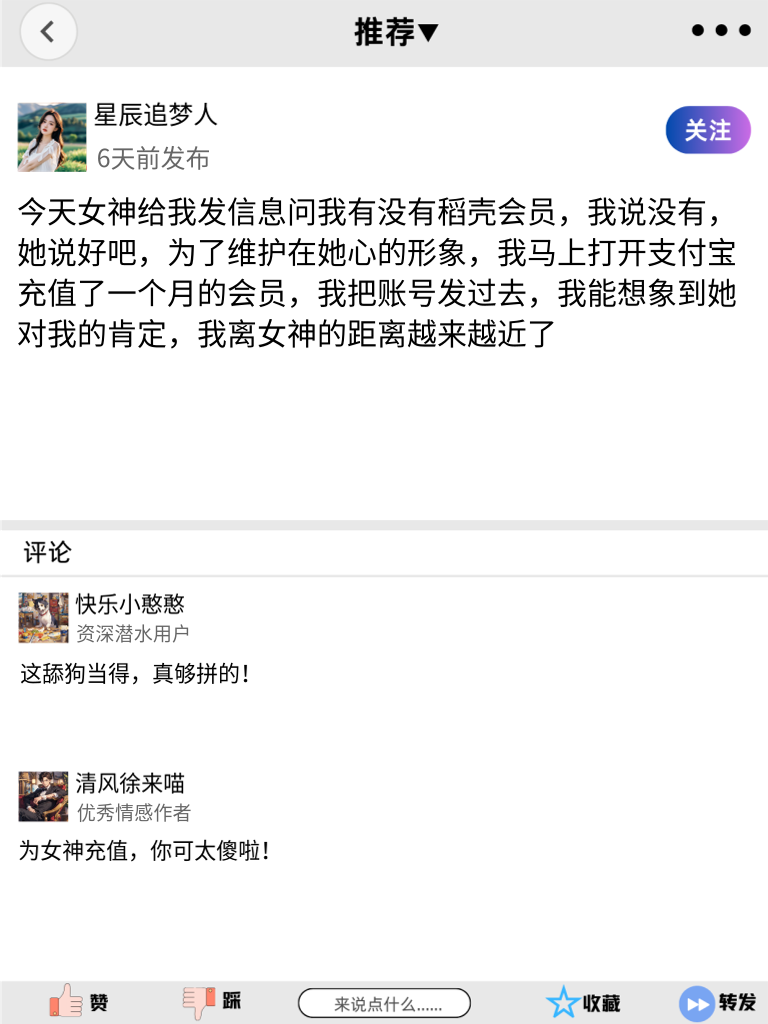The image size is (768, 1024).
Task: Click 清风徐来喵's avatar picture
Action: pos(43,796)
